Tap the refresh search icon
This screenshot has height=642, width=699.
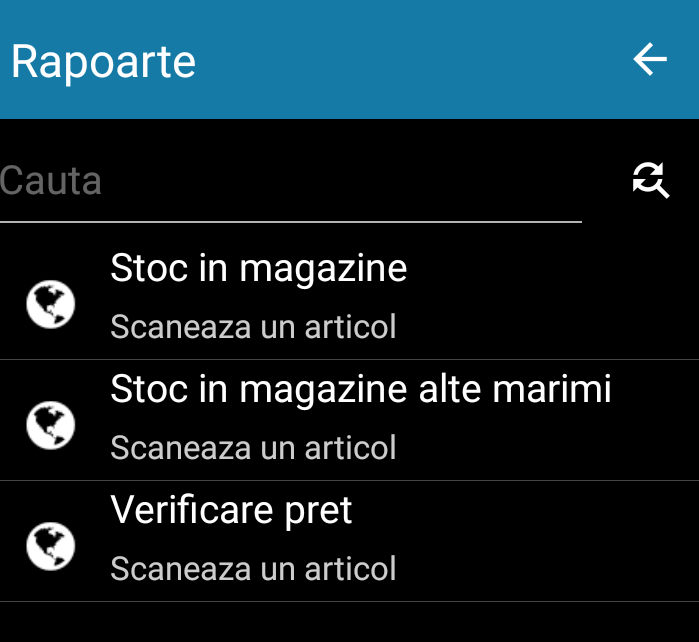coord(650,180)
